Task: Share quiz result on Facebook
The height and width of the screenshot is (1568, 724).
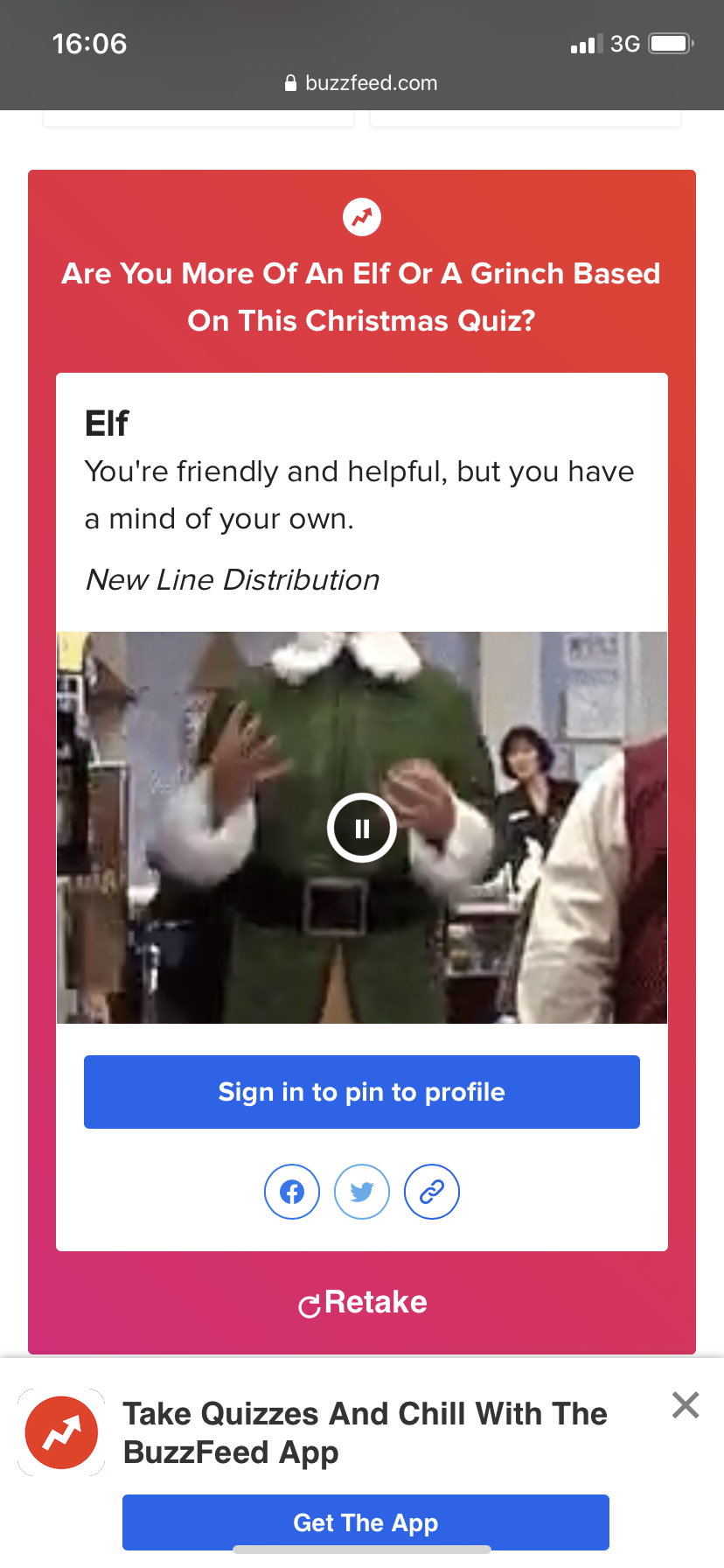Action: click(292, 1192)
